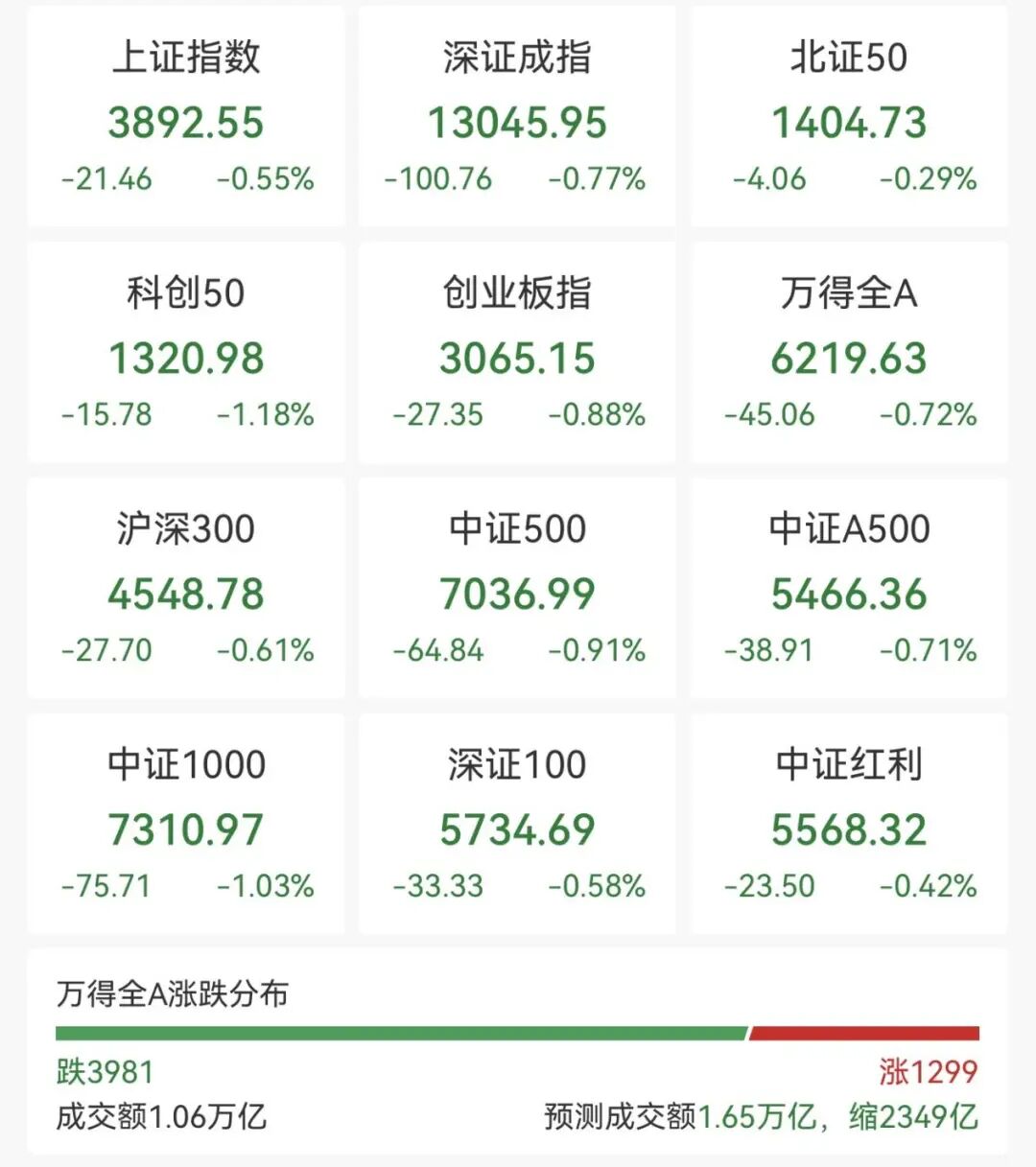Open the 上证指数 index card
Screen dimensions: 1036x1167
186,117
